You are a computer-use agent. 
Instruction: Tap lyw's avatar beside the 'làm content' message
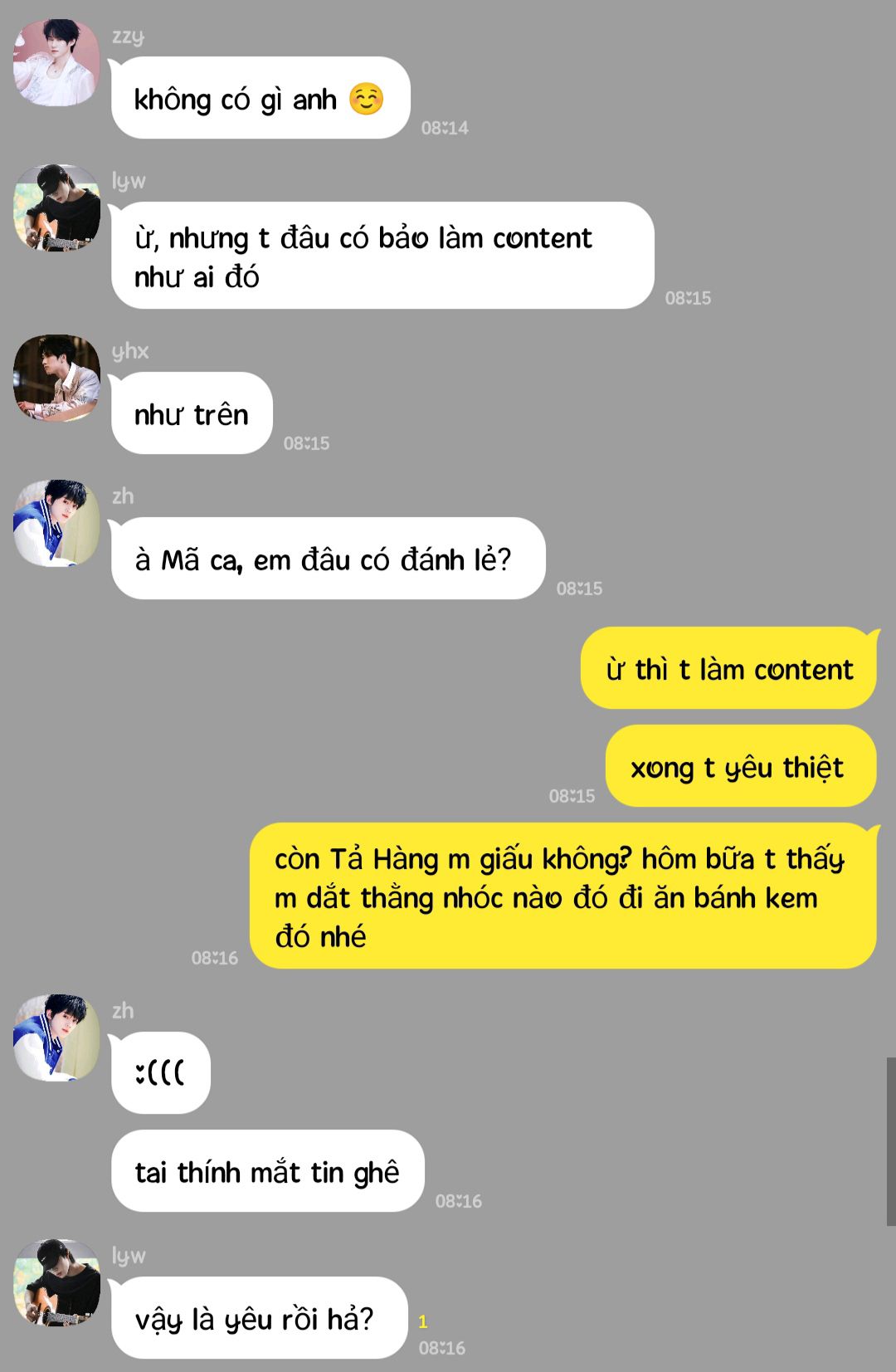[x=56, y=208]
